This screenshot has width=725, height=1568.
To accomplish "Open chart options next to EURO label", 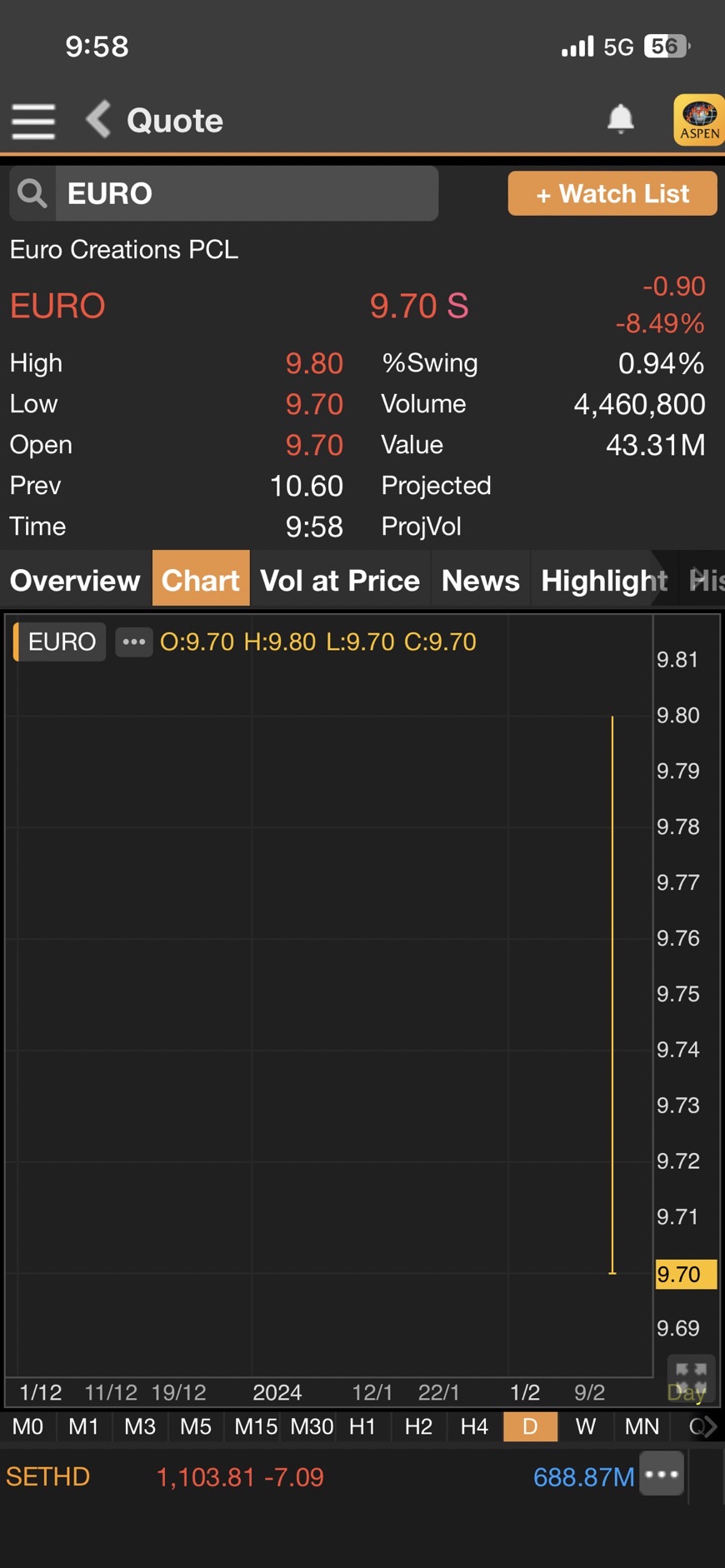I will click(x=133, y=642).
